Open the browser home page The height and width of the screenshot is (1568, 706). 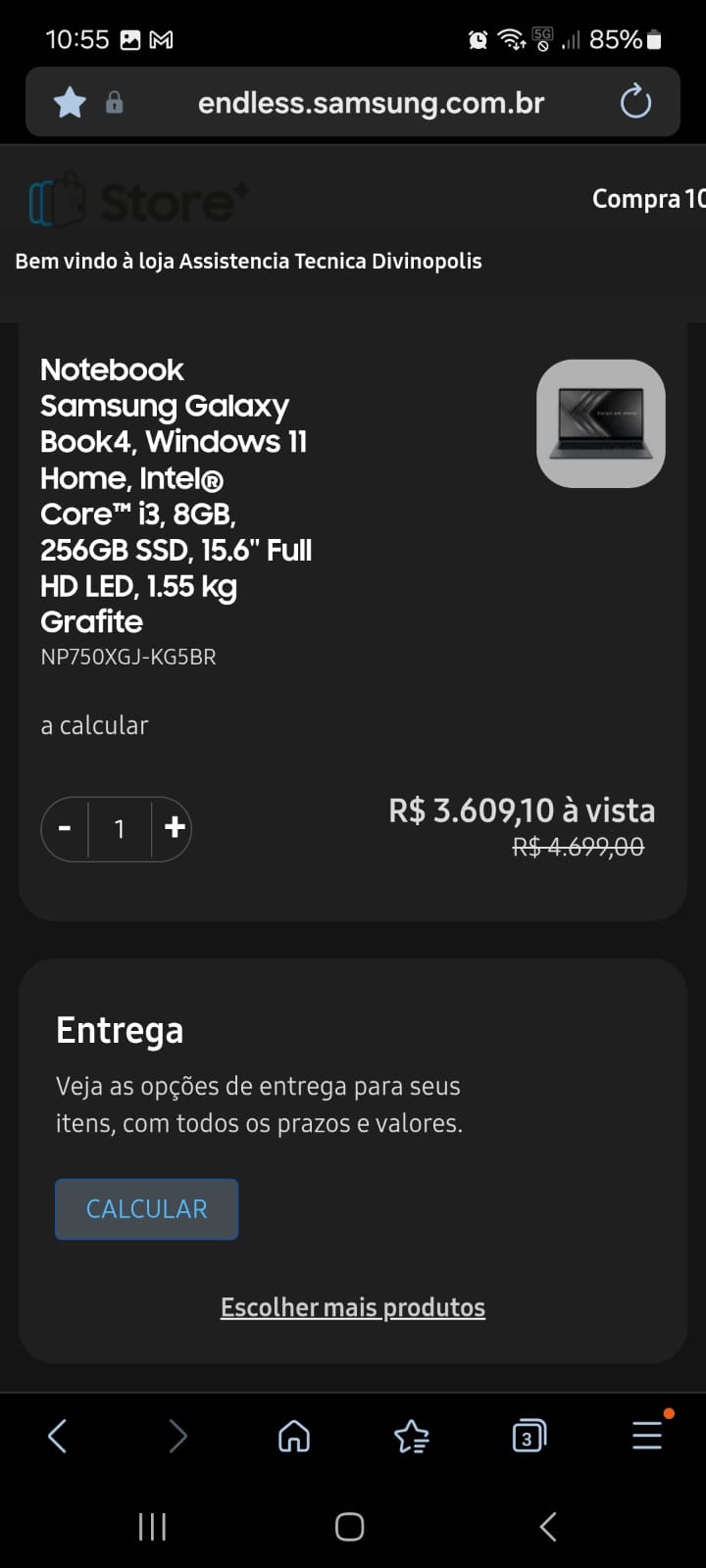coord(294,1437)
